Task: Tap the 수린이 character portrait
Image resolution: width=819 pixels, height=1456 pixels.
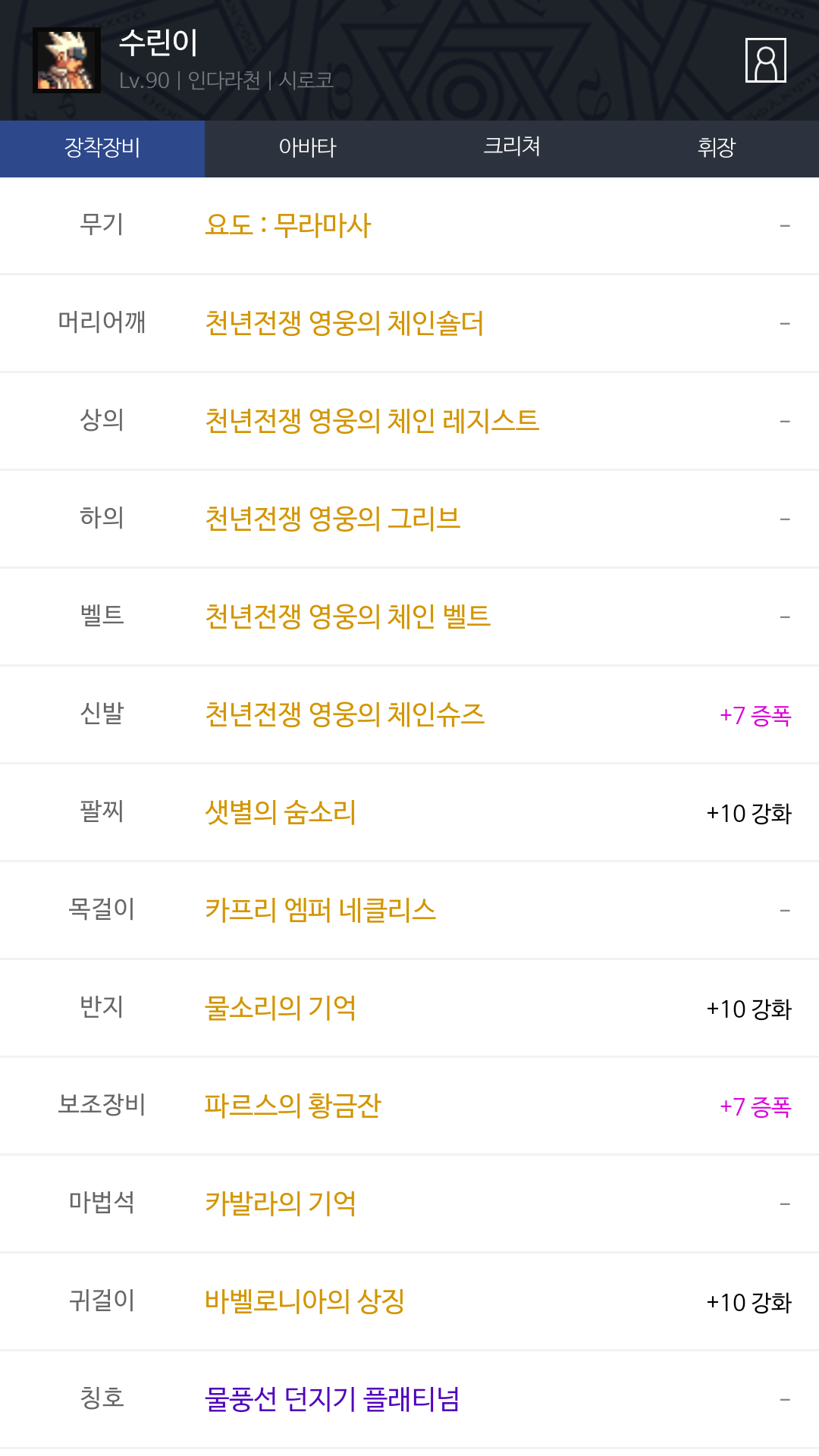Action: [x=67, y=60]
